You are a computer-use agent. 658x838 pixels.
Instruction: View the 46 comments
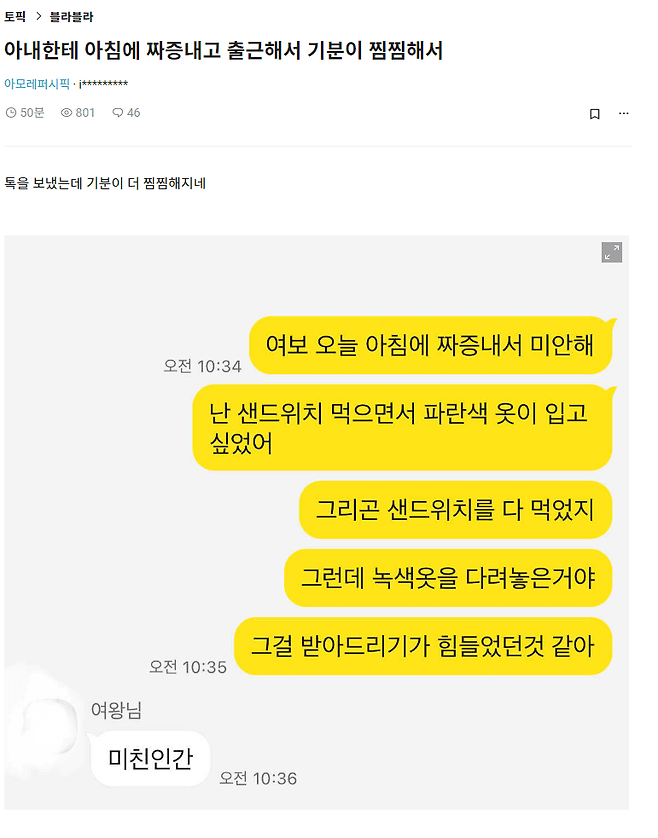126,113
